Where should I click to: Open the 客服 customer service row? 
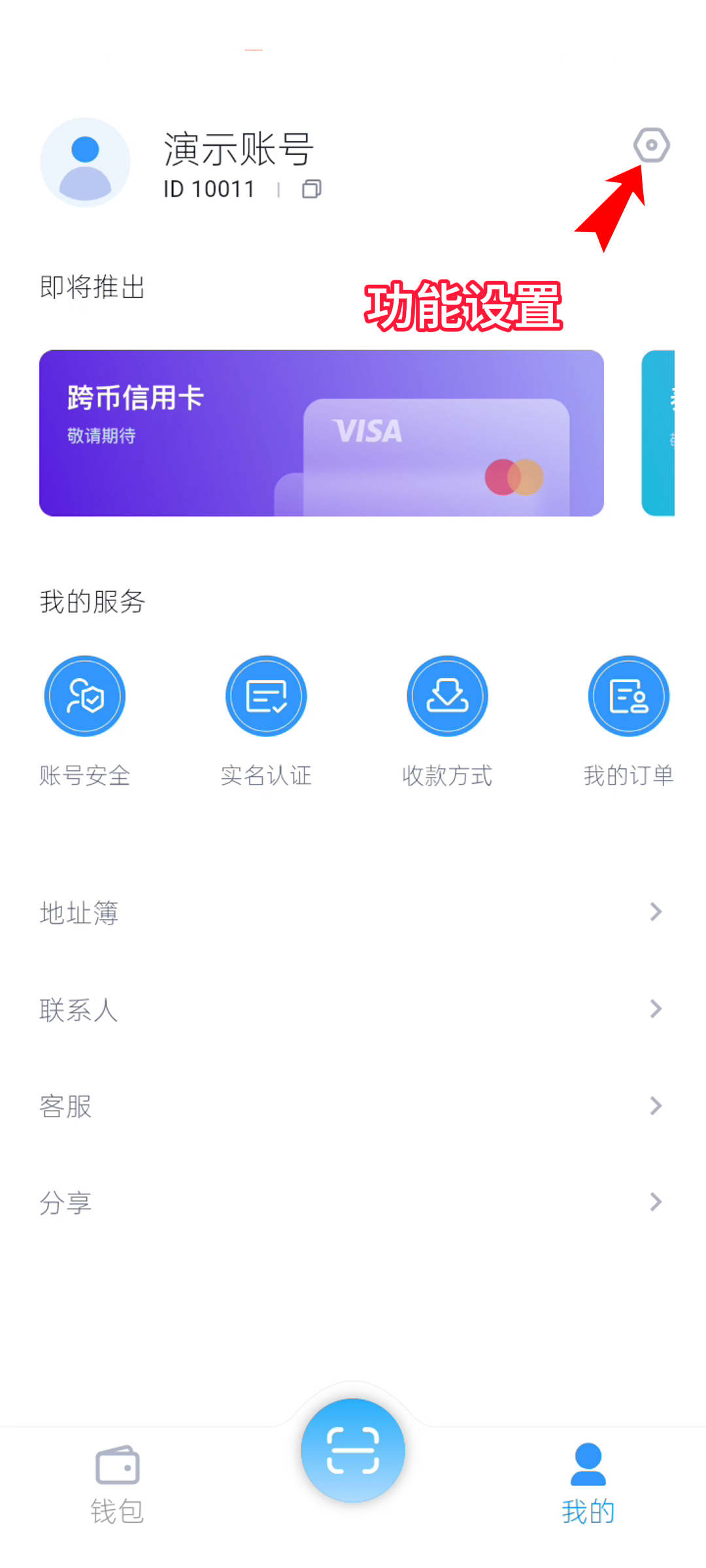[353, 1106]
